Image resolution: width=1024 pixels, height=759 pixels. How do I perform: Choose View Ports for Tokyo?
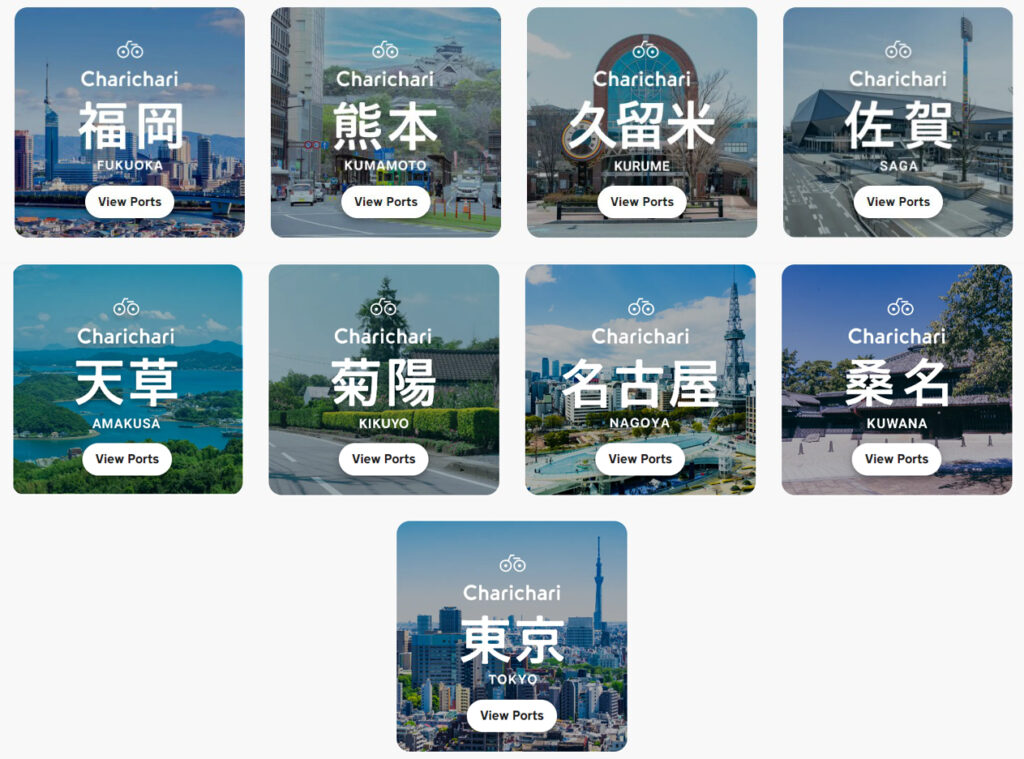coord(511,715)
